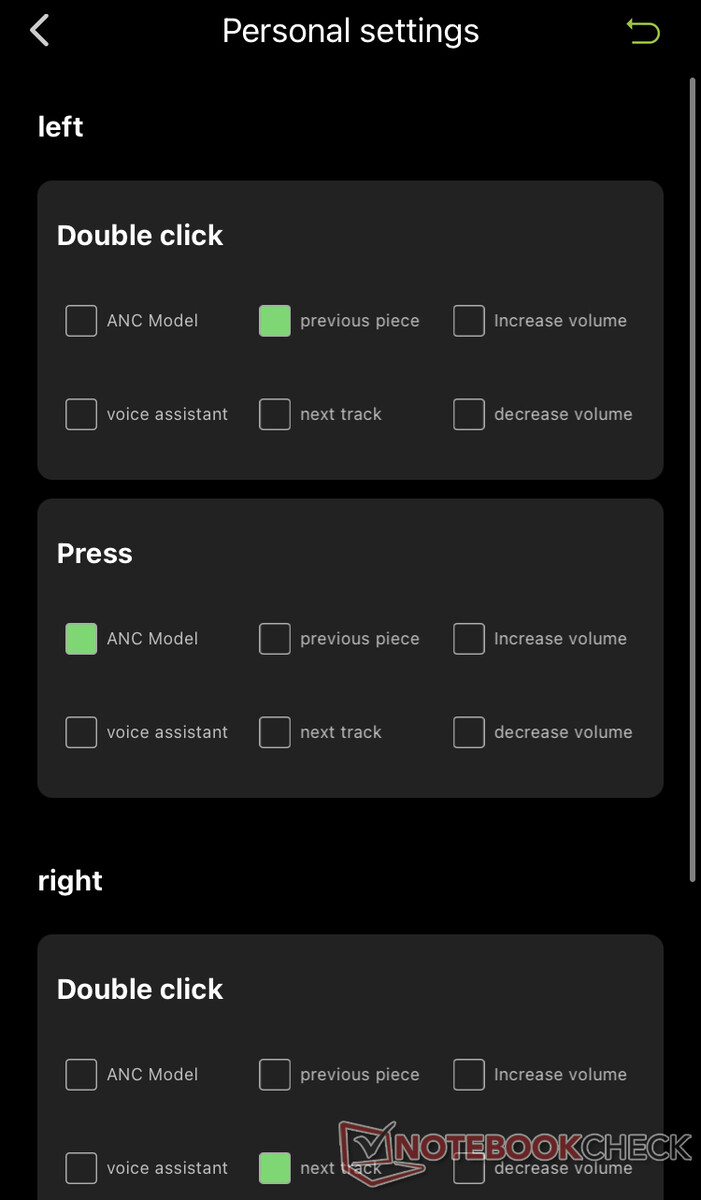The image size is (701, 1200).
Task: Choose decrease volume for left Double click
Action: click(x=469, y=414)
